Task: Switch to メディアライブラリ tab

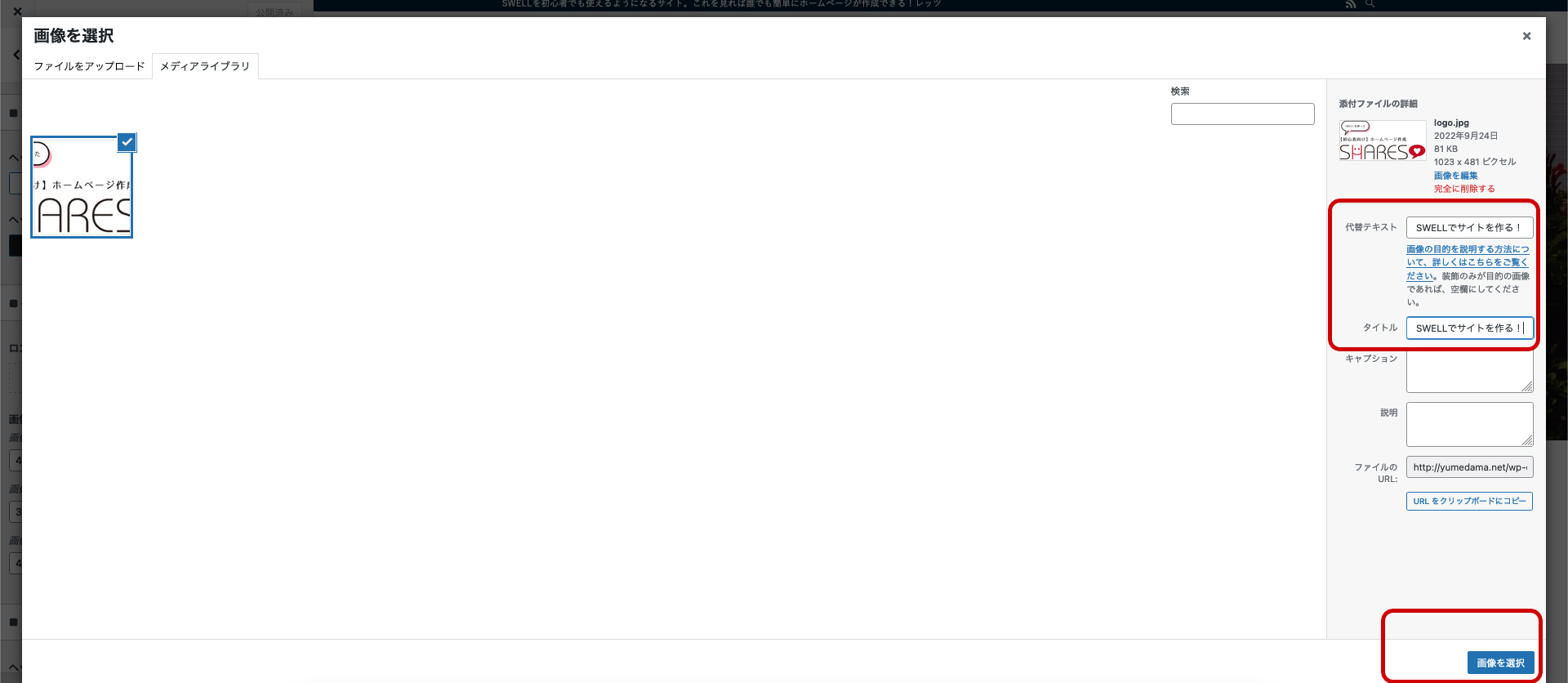Action: (205, 66)
